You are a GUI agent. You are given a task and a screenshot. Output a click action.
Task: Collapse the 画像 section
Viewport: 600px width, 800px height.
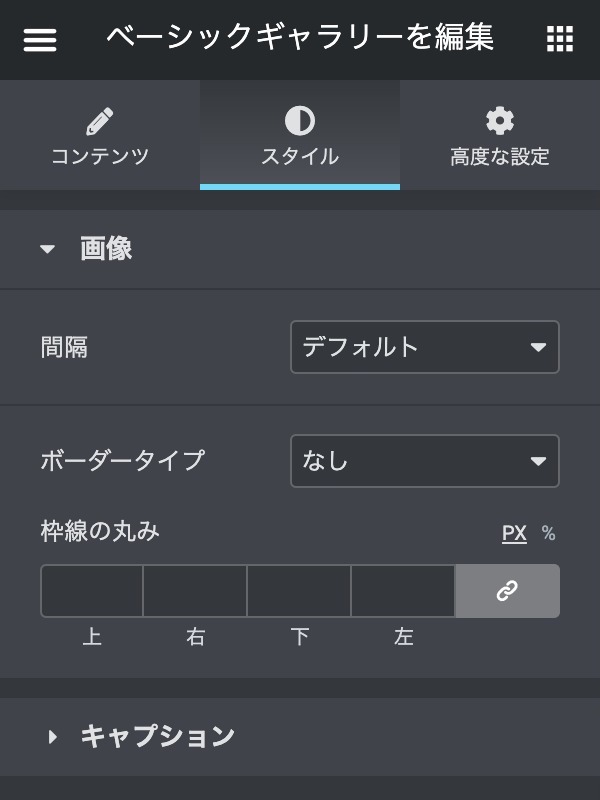tap(105, 249)
